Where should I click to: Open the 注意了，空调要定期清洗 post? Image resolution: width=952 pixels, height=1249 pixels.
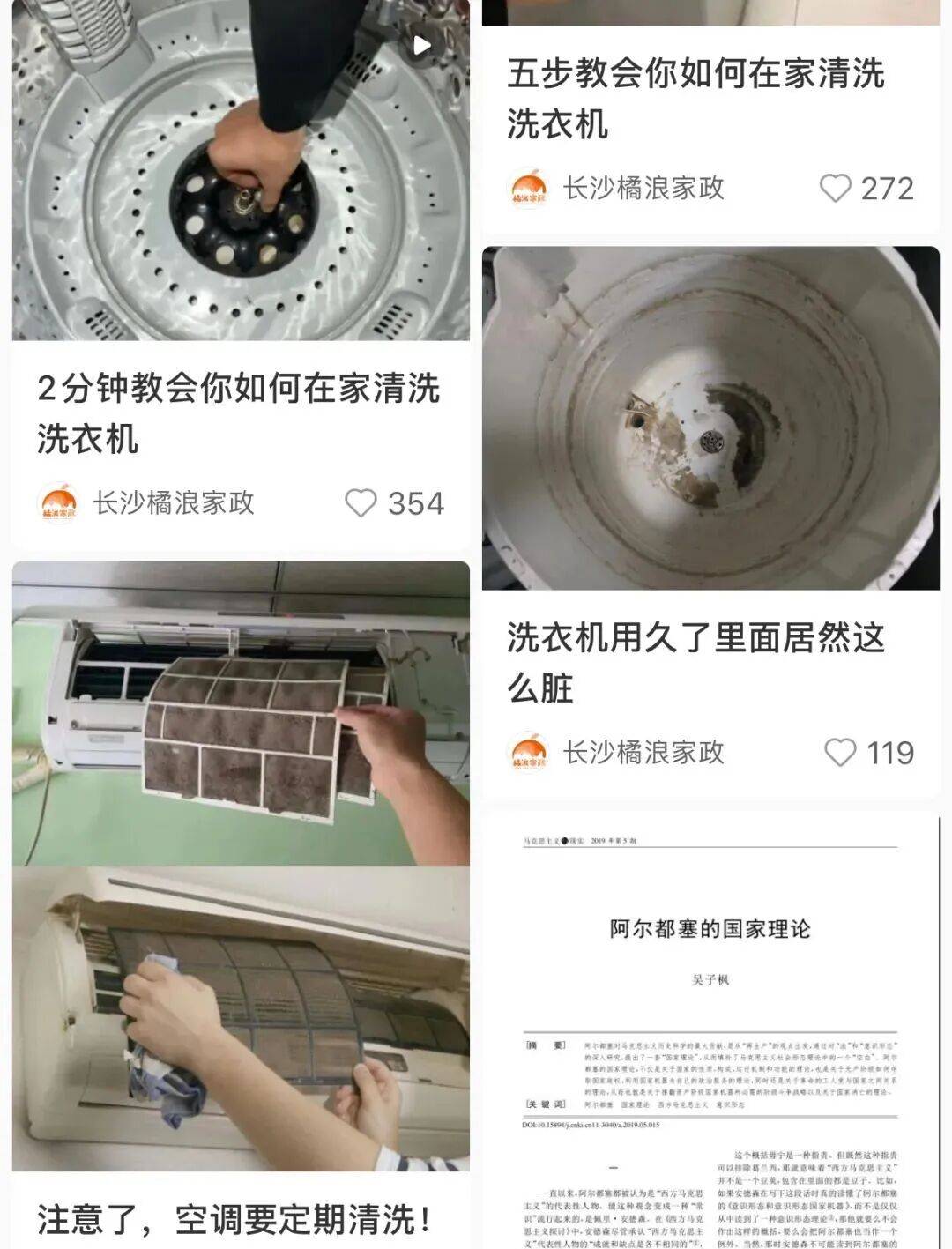tap(240, 864)
